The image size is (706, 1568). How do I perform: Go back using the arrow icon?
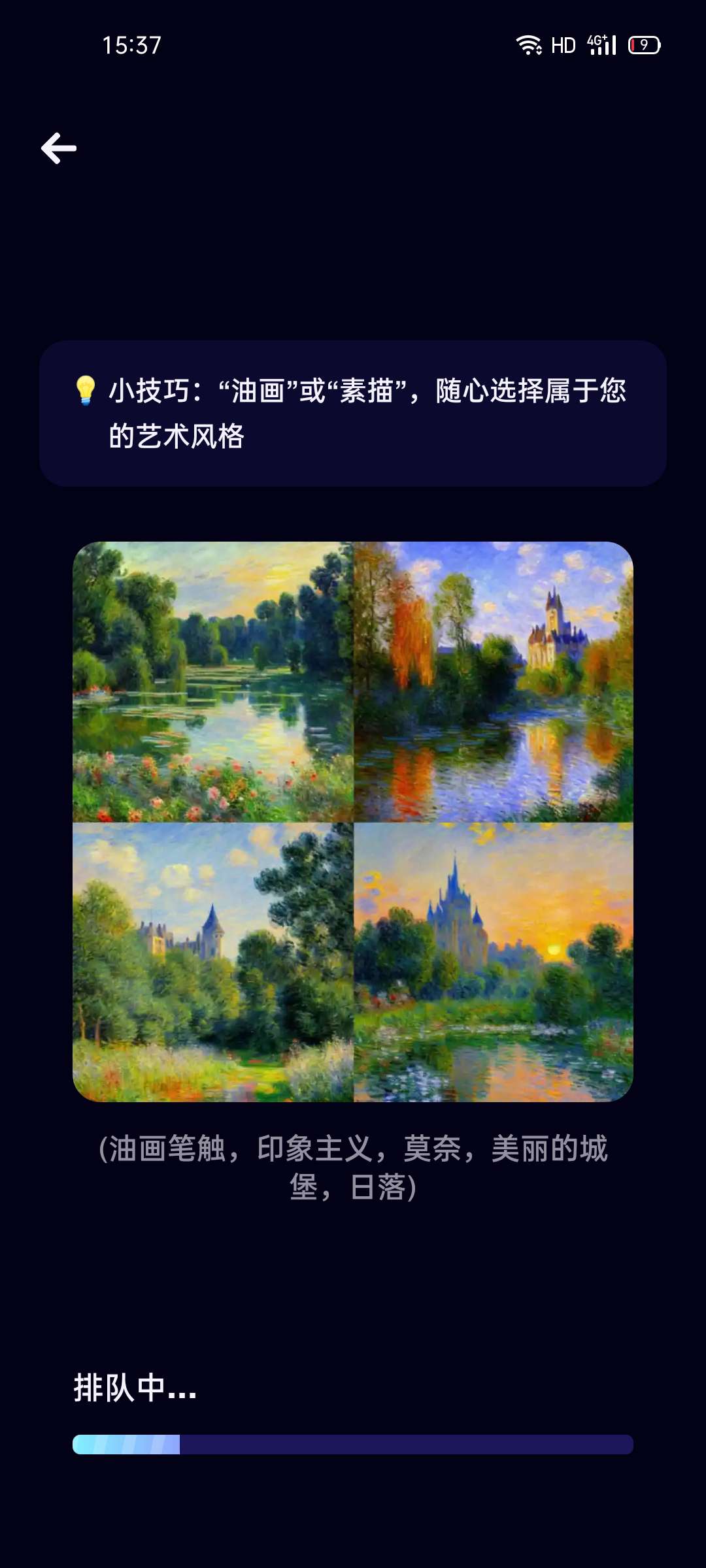[59, 148]
